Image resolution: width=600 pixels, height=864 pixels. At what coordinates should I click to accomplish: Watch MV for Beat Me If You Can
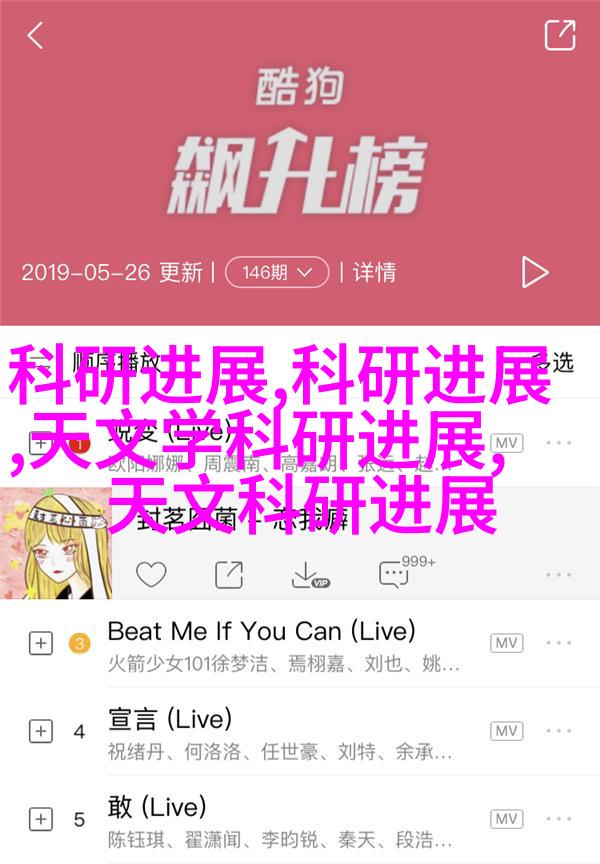point(506,643)
